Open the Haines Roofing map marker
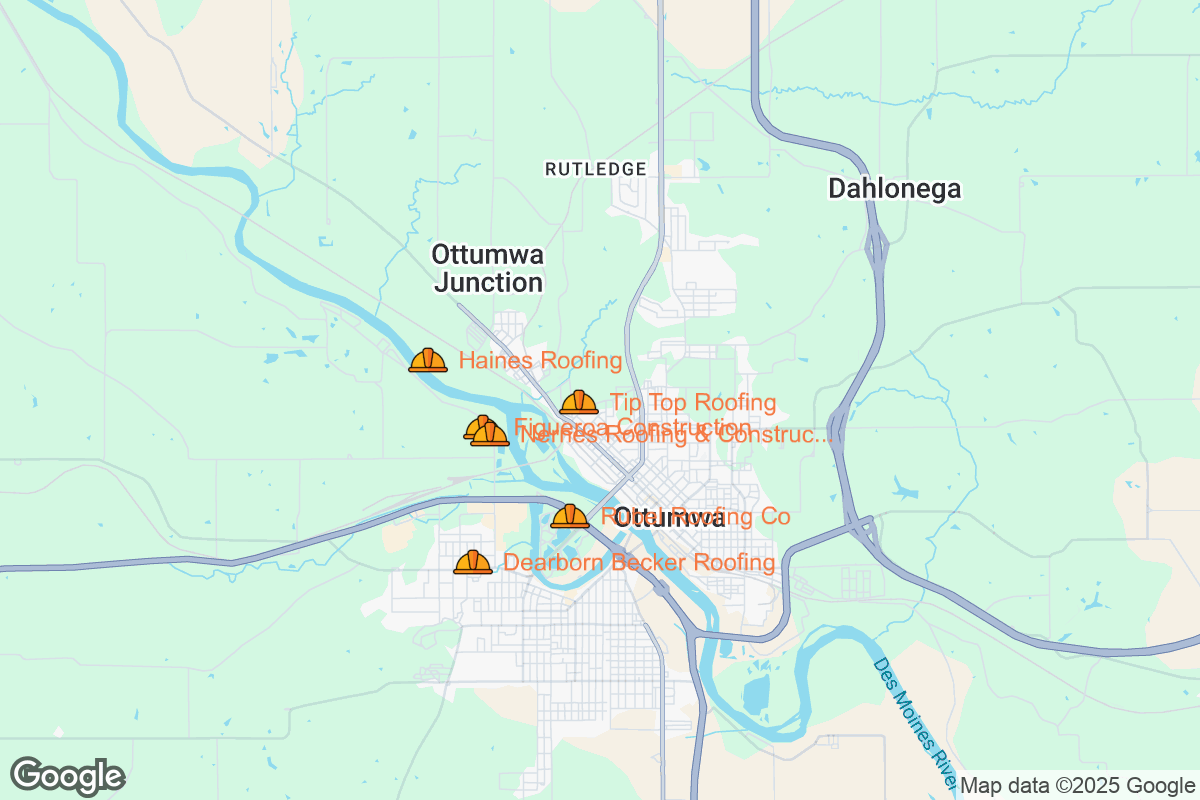This screenshot has height=800, width=1200. coord(428,360)
